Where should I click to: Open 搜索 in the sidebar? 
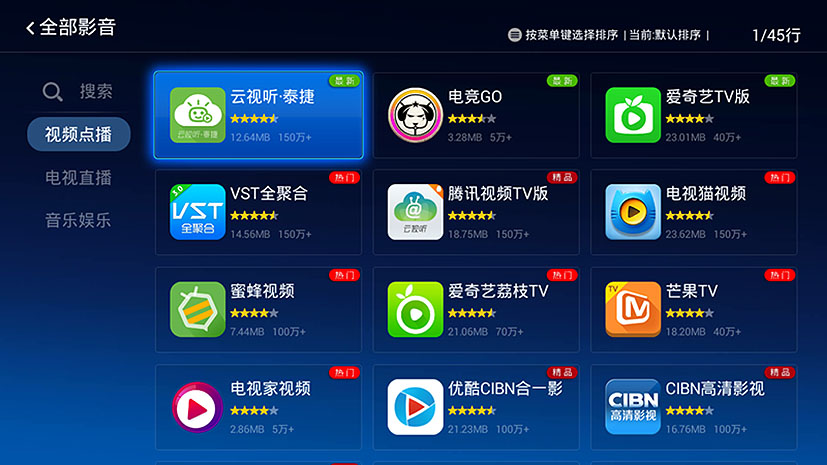[78, 92]
